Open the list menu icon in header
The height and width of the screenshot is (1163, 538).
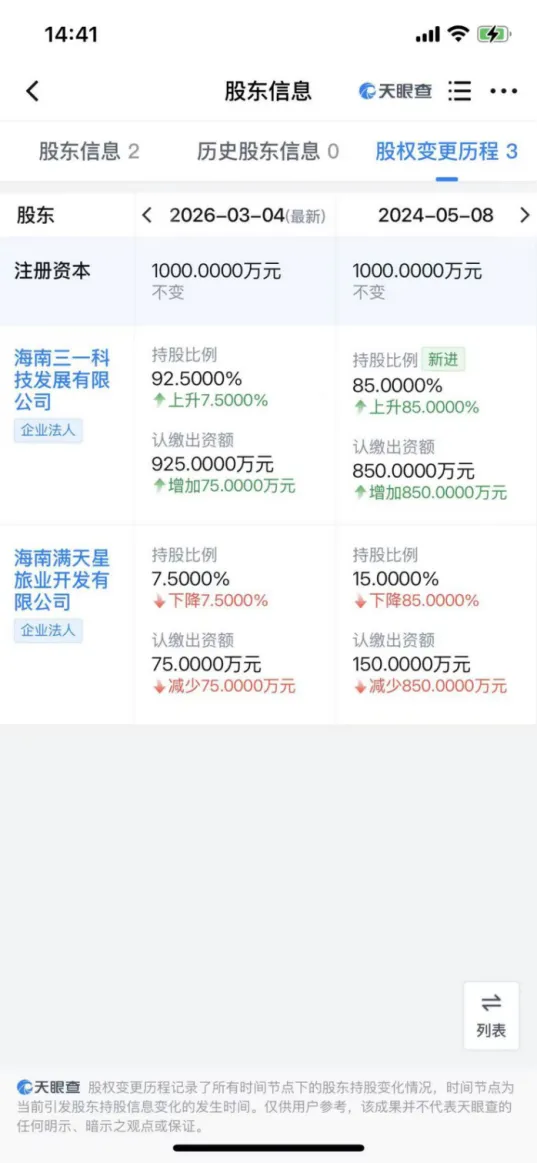460,91
